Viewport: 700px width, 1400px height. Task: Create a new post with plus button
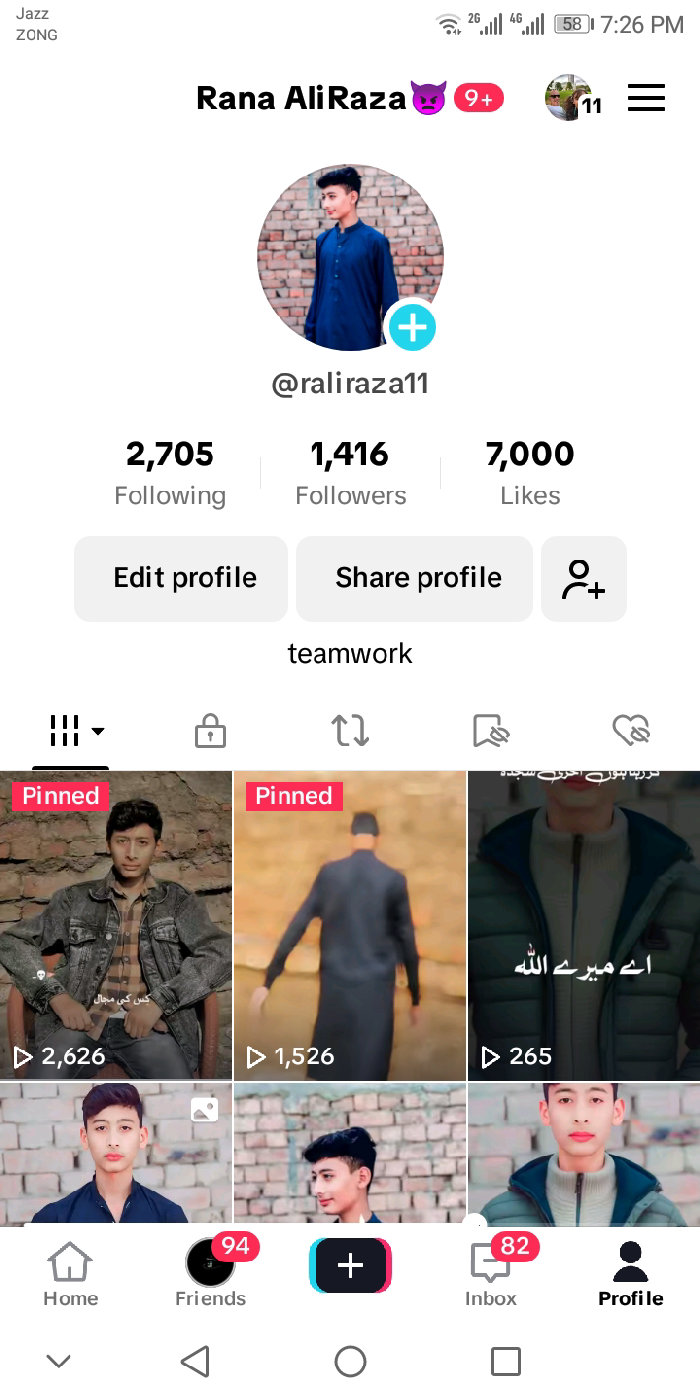[350, 1266]
